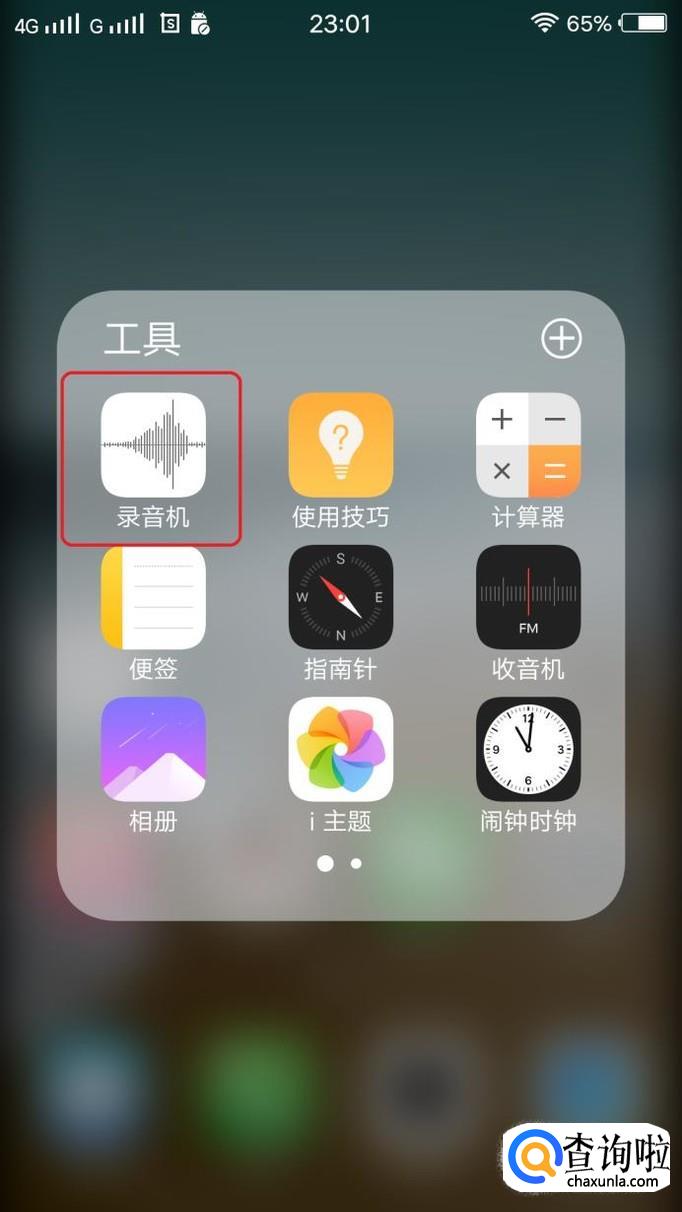Screen dimensions: 682x1212
Task: Open the 便签 notes app
Action: 153,597
